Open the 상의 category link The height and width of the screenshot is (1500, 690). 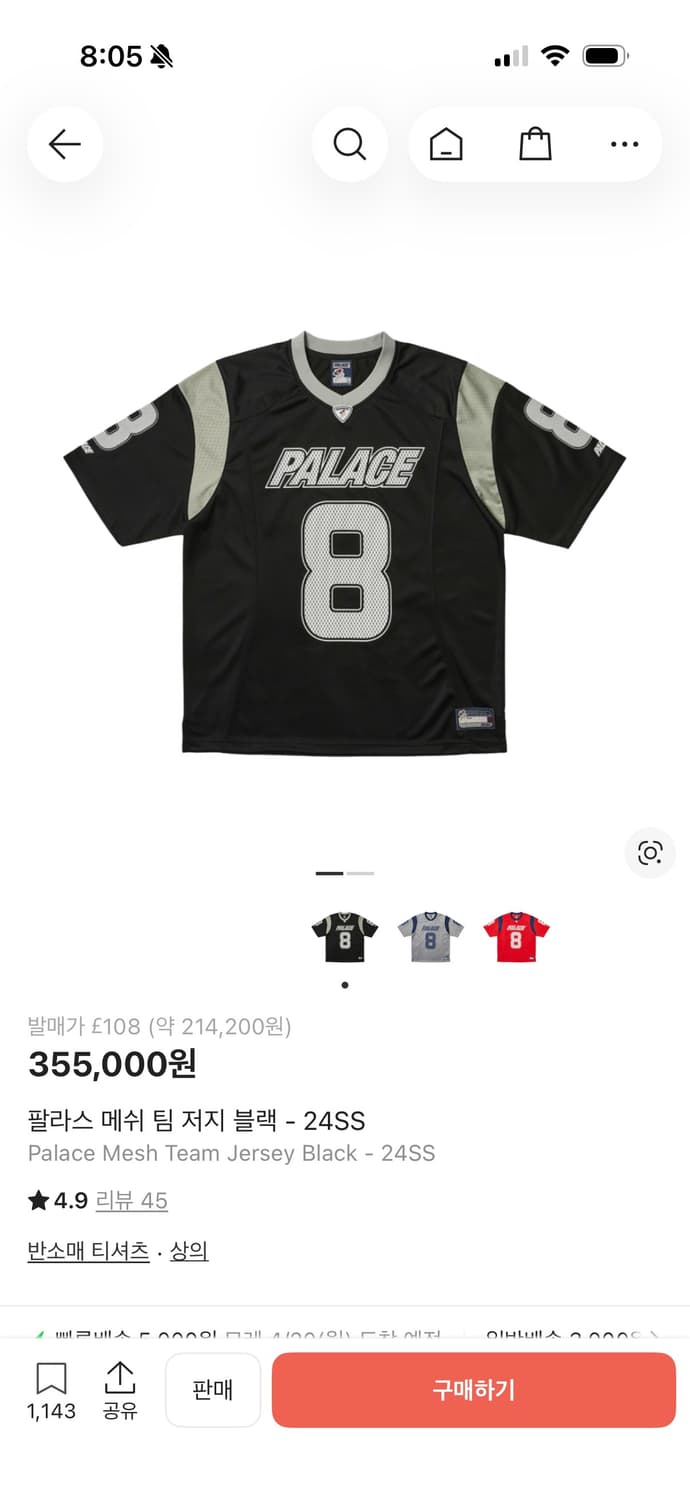(189, 1251)
